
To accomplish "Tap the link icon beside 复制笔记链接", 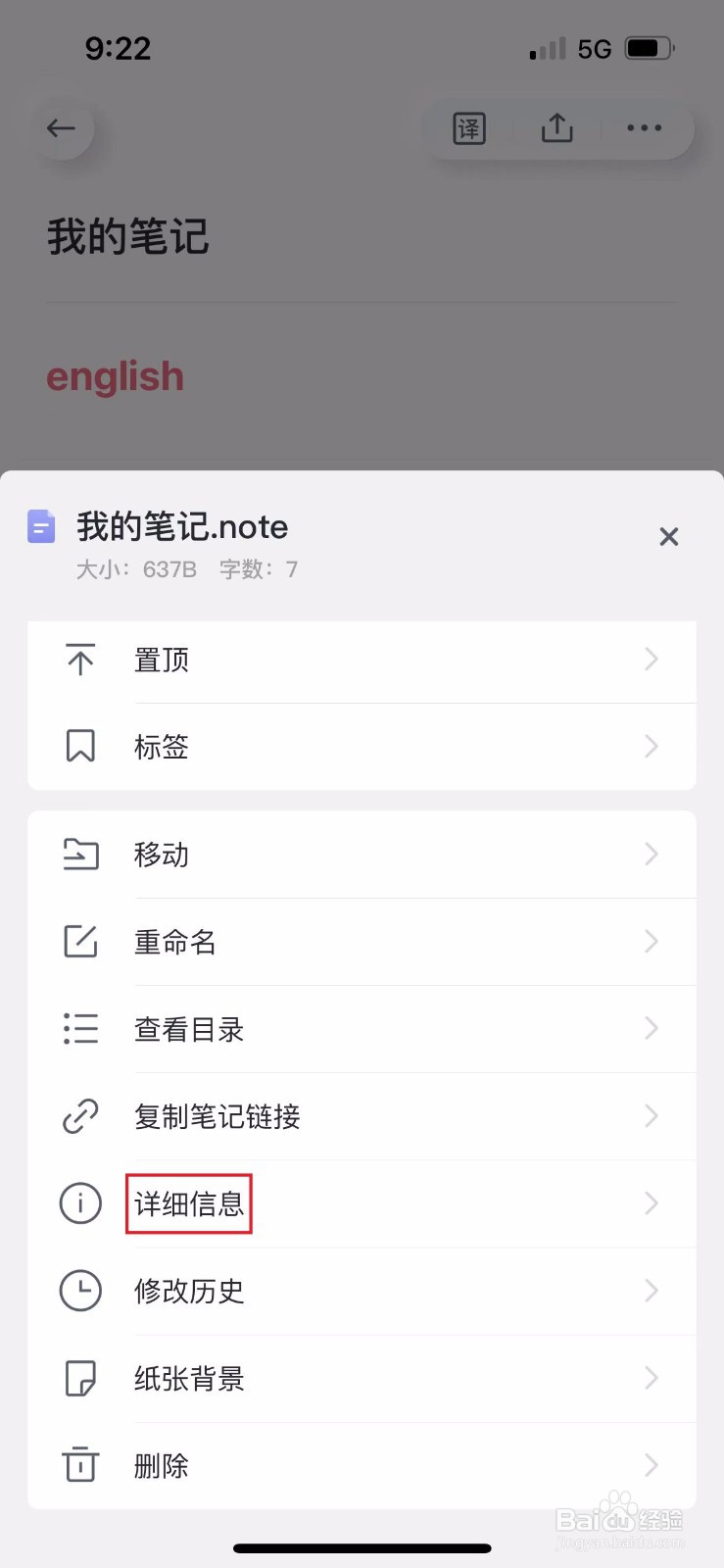I will point(80,1115).
